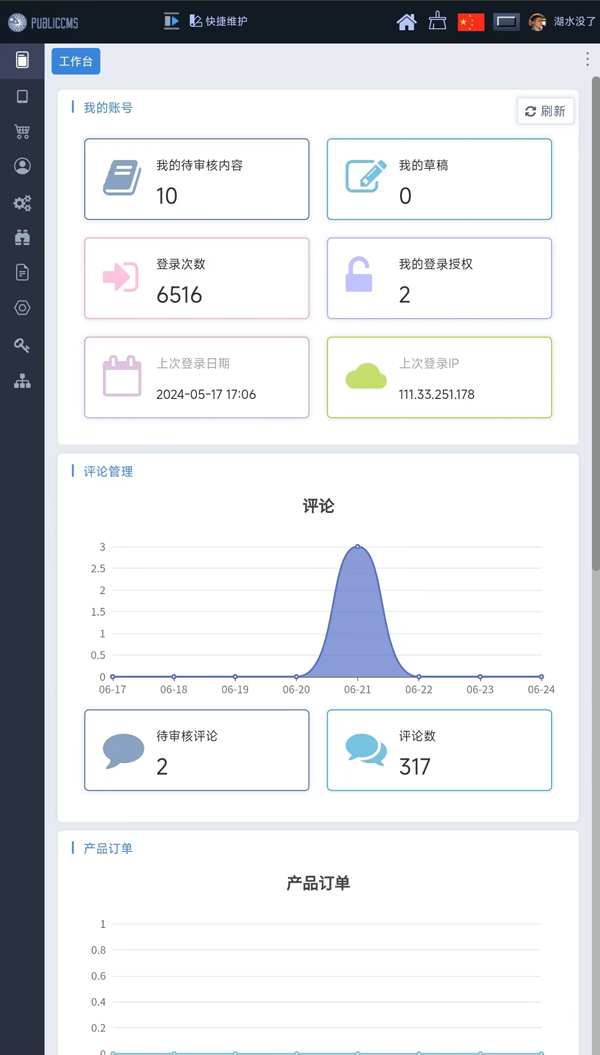Open the settings gears sidebar item
This screenshot has width=600, height=1055.
click(x=22, y=203)
